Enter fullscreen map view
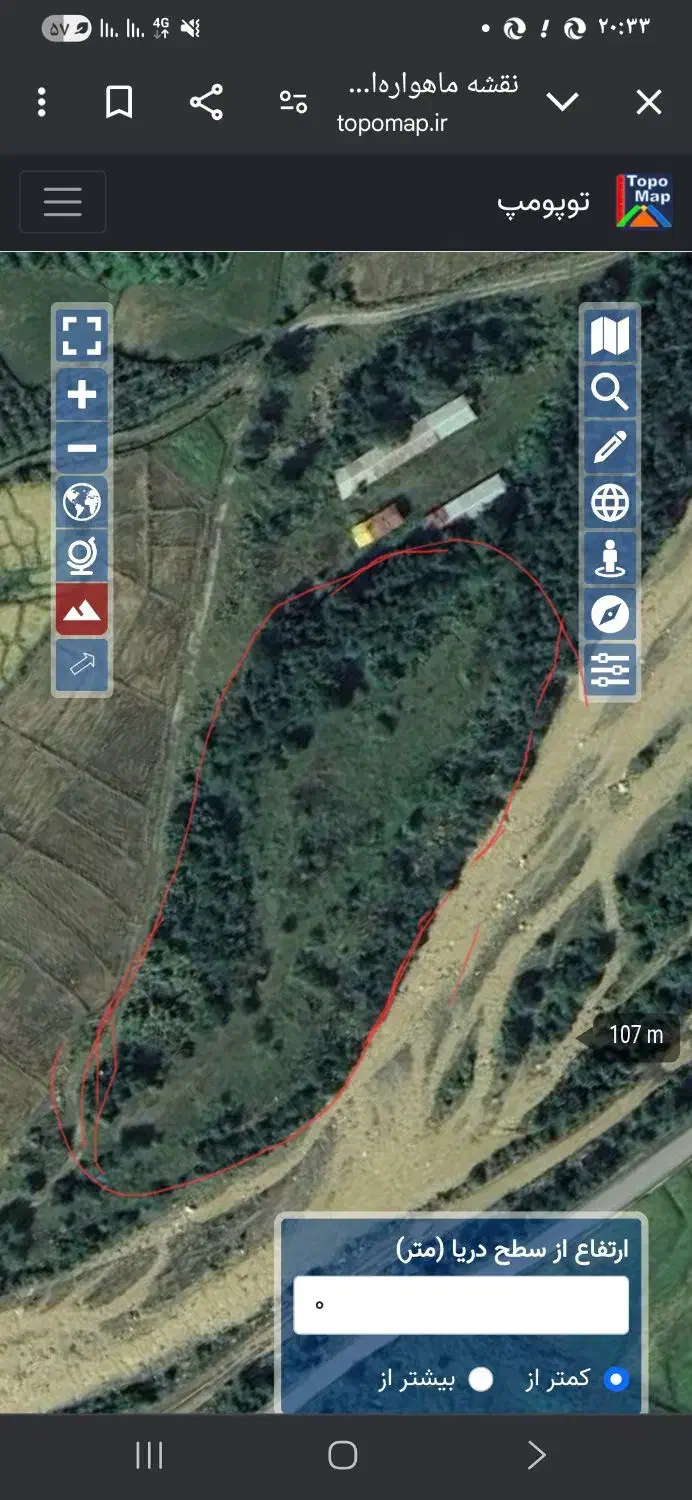The width and height of the screenshot is (692, 1500). [x=82, y=336]
